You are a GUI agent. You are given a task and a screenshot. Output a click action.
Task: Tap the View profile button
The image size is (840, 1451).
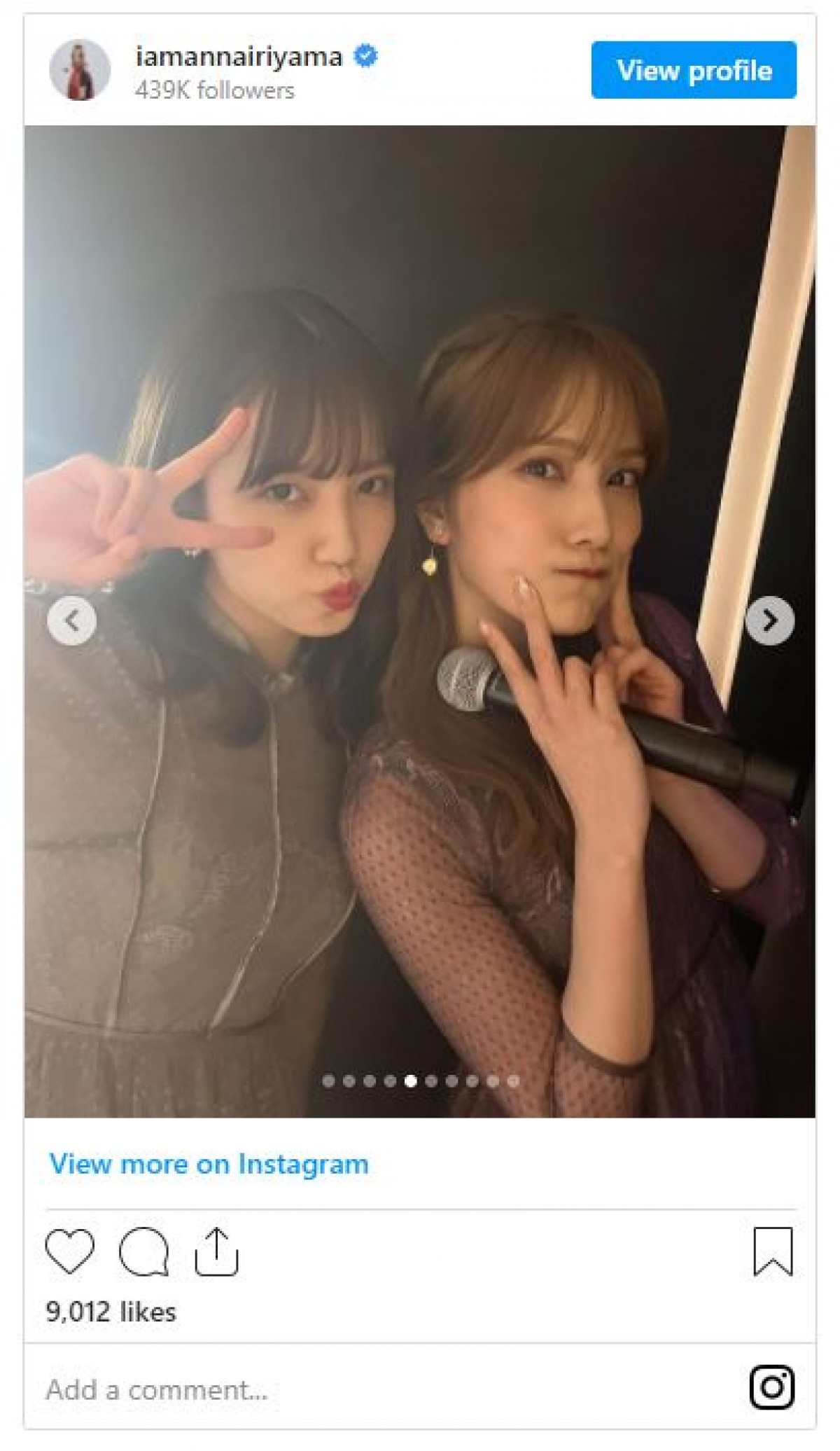(x=693, y=70)
